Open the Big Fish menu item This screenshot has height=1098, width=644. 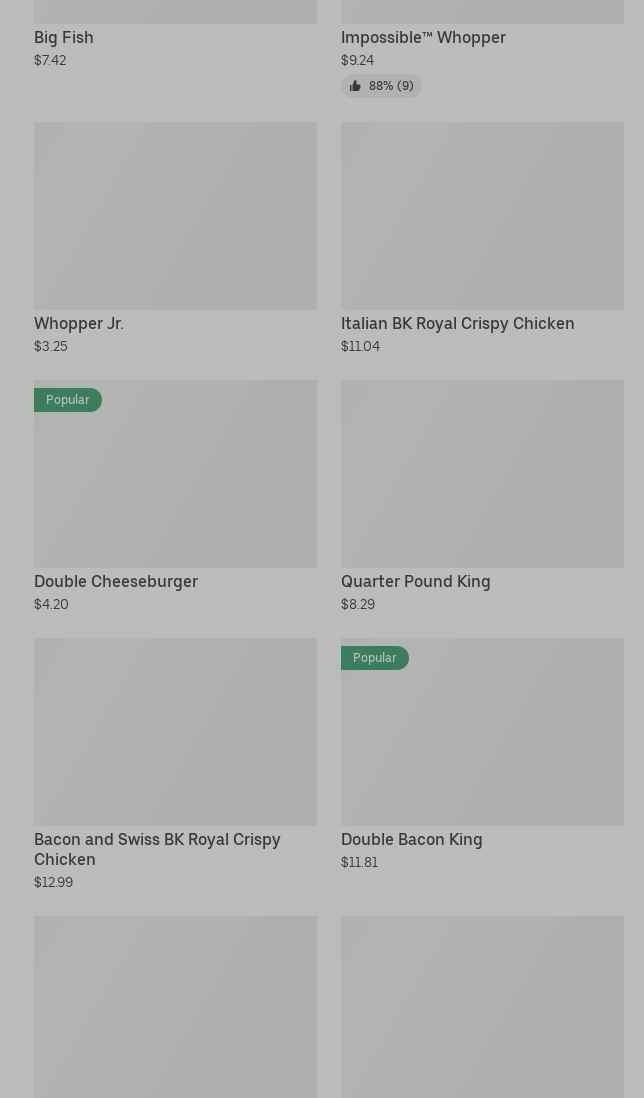(64, 37)
